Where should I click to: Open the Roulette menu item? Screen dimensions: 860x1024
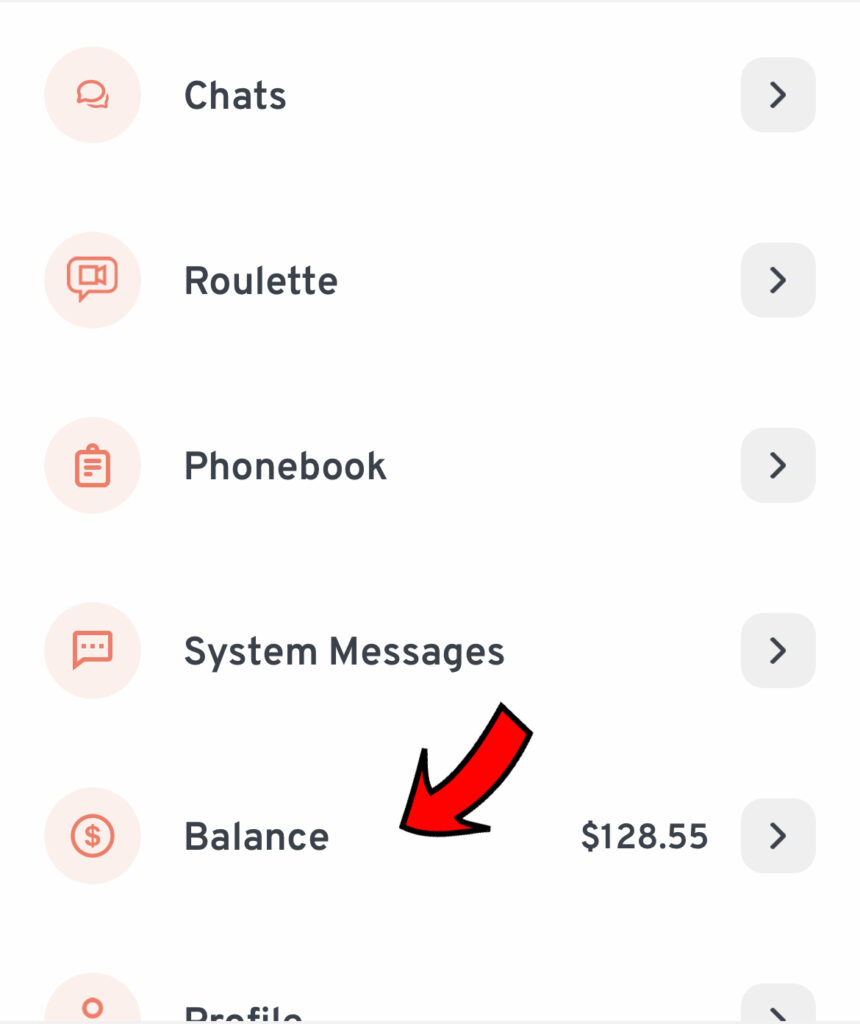[x=261, y=280]
